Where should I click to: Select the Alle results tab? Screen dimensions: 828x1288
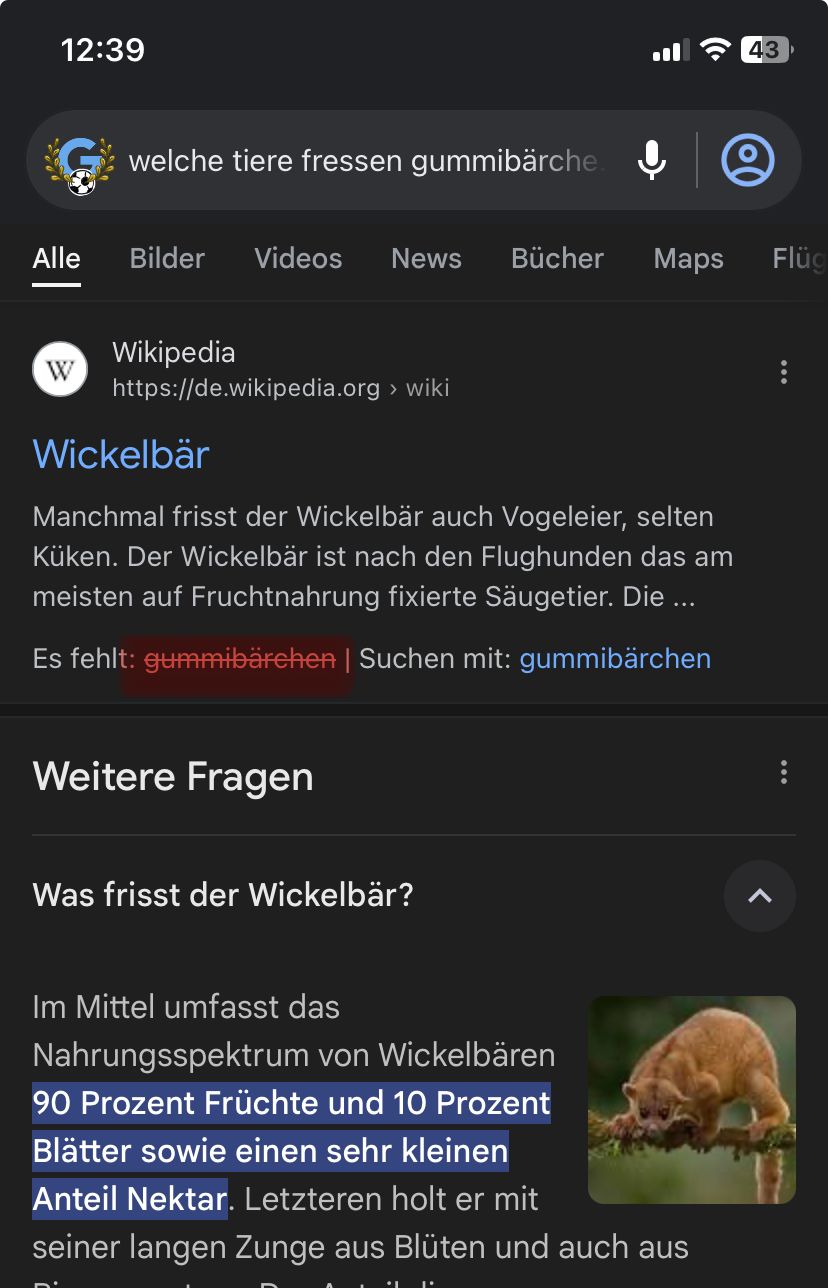coord(56,259)
